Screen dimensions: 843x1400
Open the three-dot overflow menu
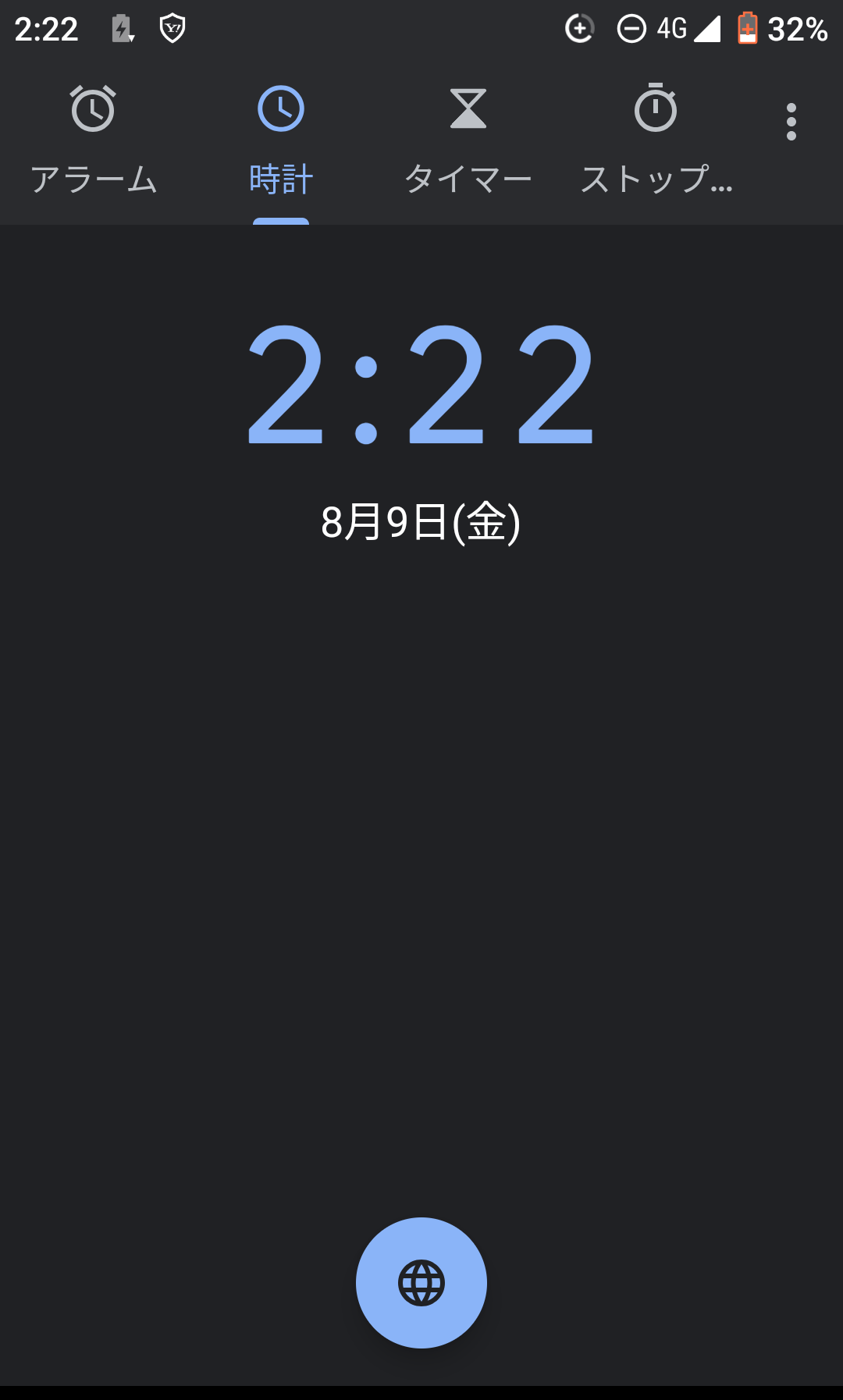791,120
